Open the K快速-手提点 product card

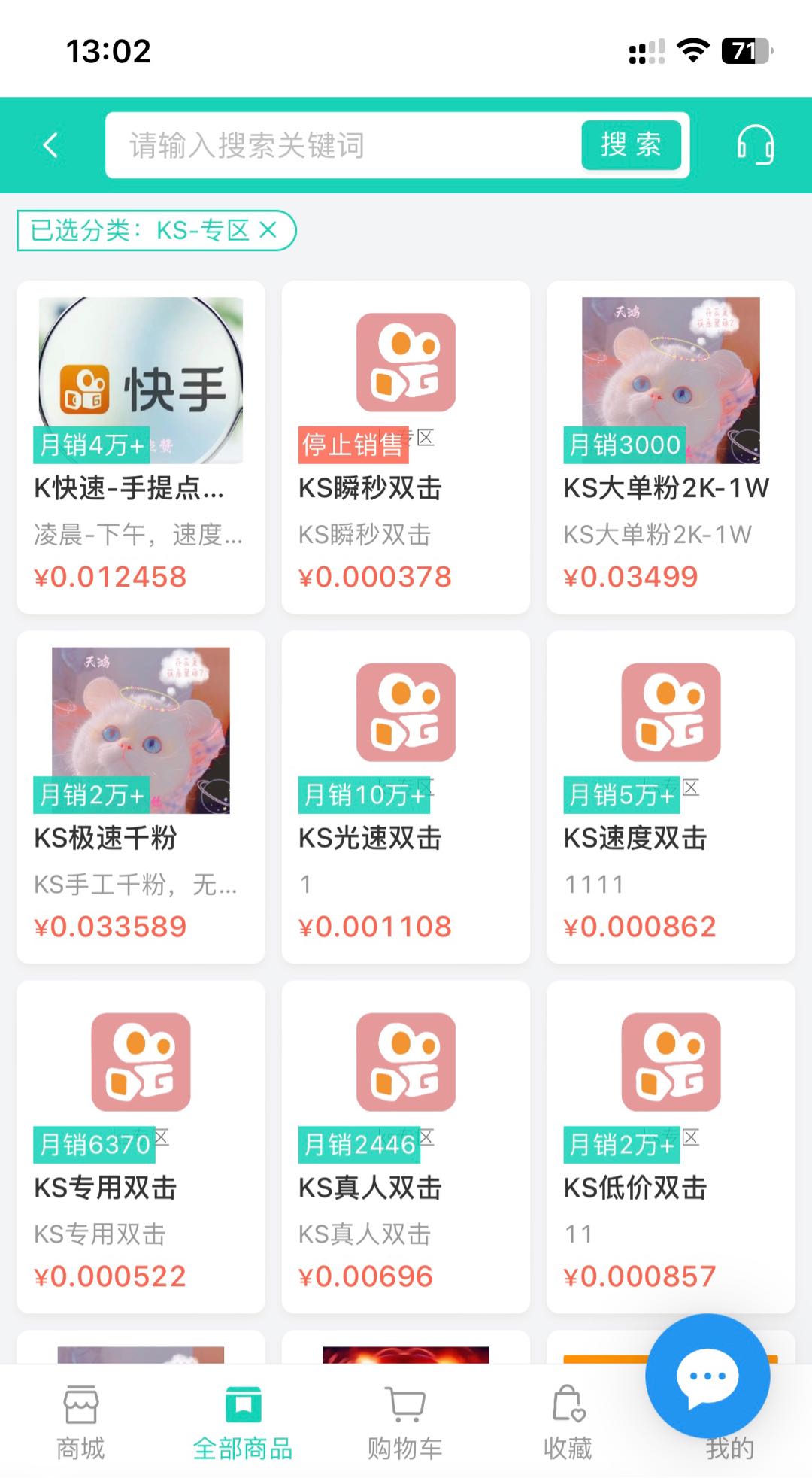tap(141, 447)
